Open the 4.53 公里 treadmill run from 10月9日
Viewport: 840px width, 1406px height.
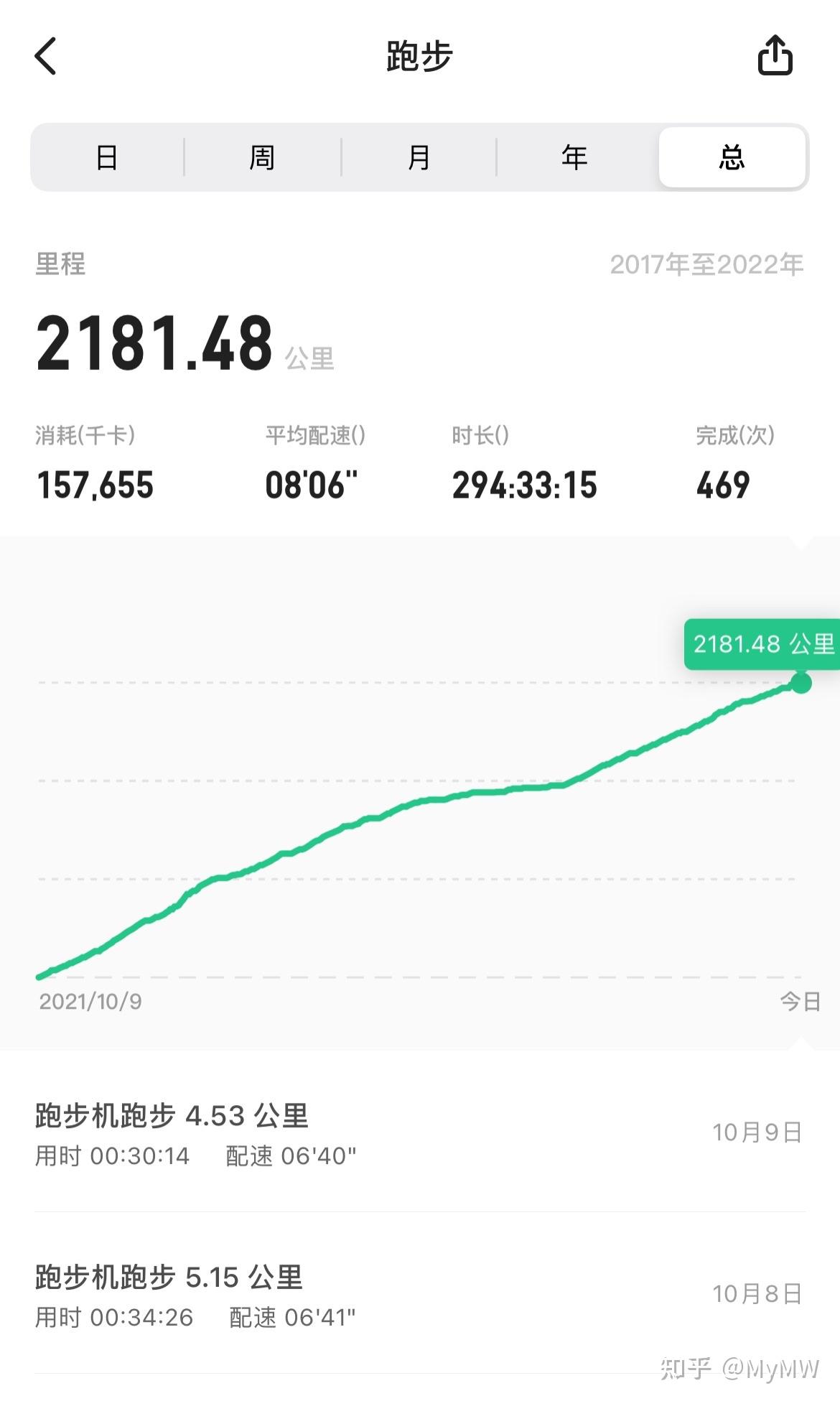(x=420, y=1133)
